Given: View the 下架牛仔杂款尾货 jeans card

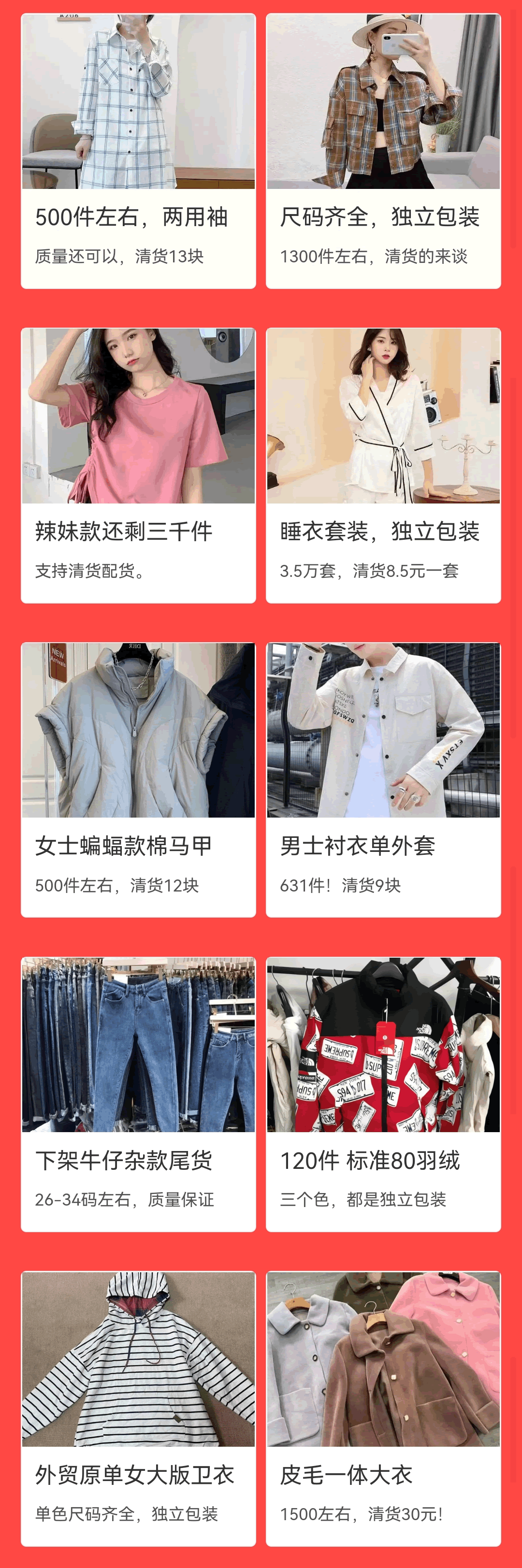Looking at the screenshot, I should [138, 1094].
